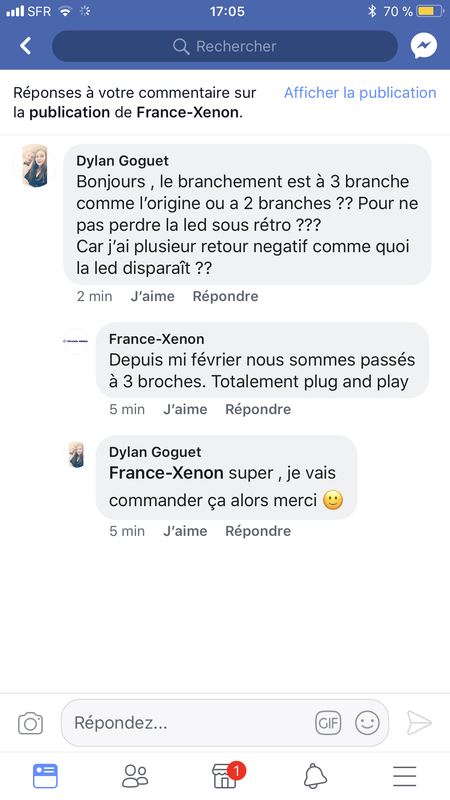
Task: Switch to the news feed tab
Action: [45, 776]
